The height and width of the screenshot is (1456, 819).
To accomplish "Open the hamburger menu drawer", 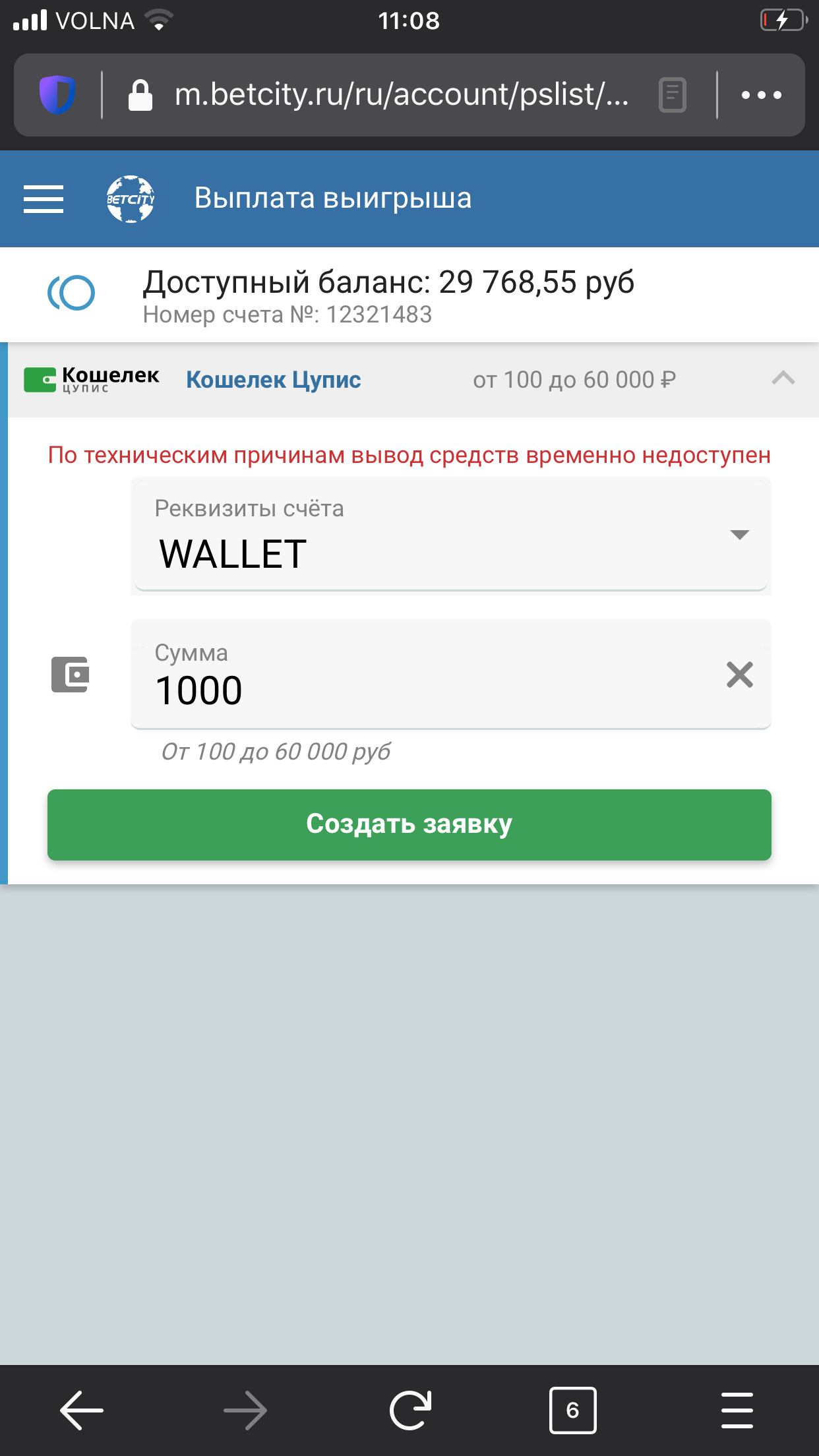I will click(44, 198).
